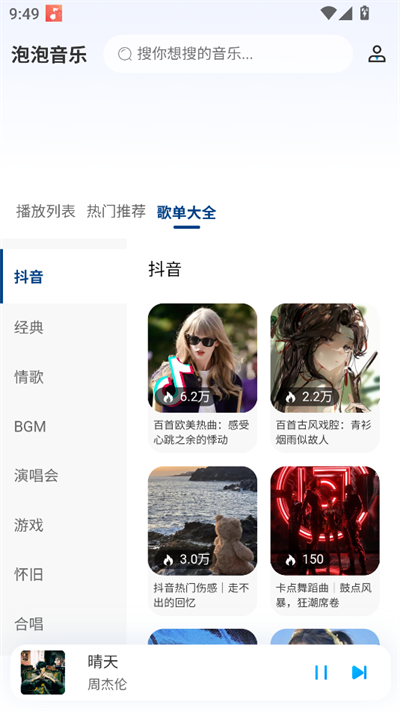
Task: Open the profile icon in top bar
Action: tap(376, 54)
